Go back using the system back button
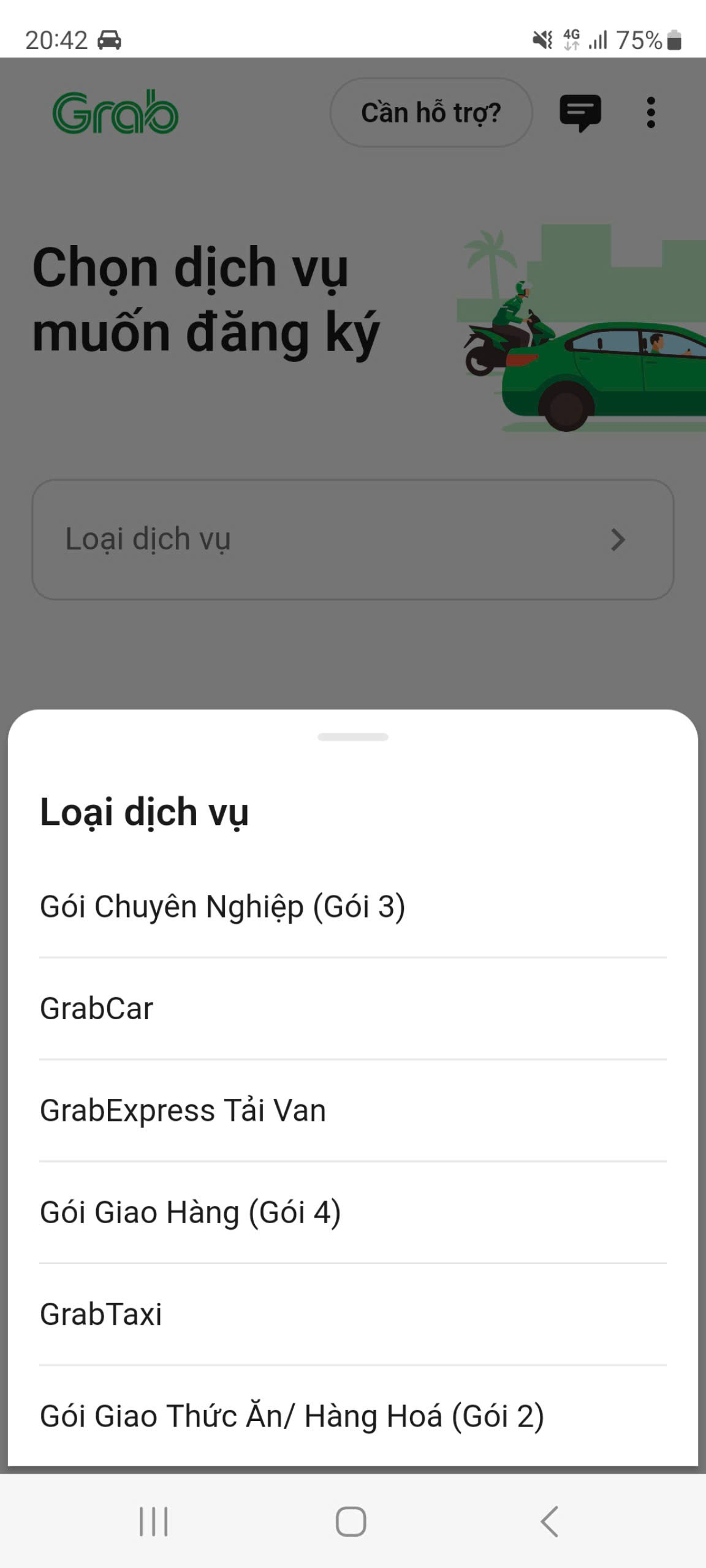The image size is (706, 1568). click(550, 1521)
